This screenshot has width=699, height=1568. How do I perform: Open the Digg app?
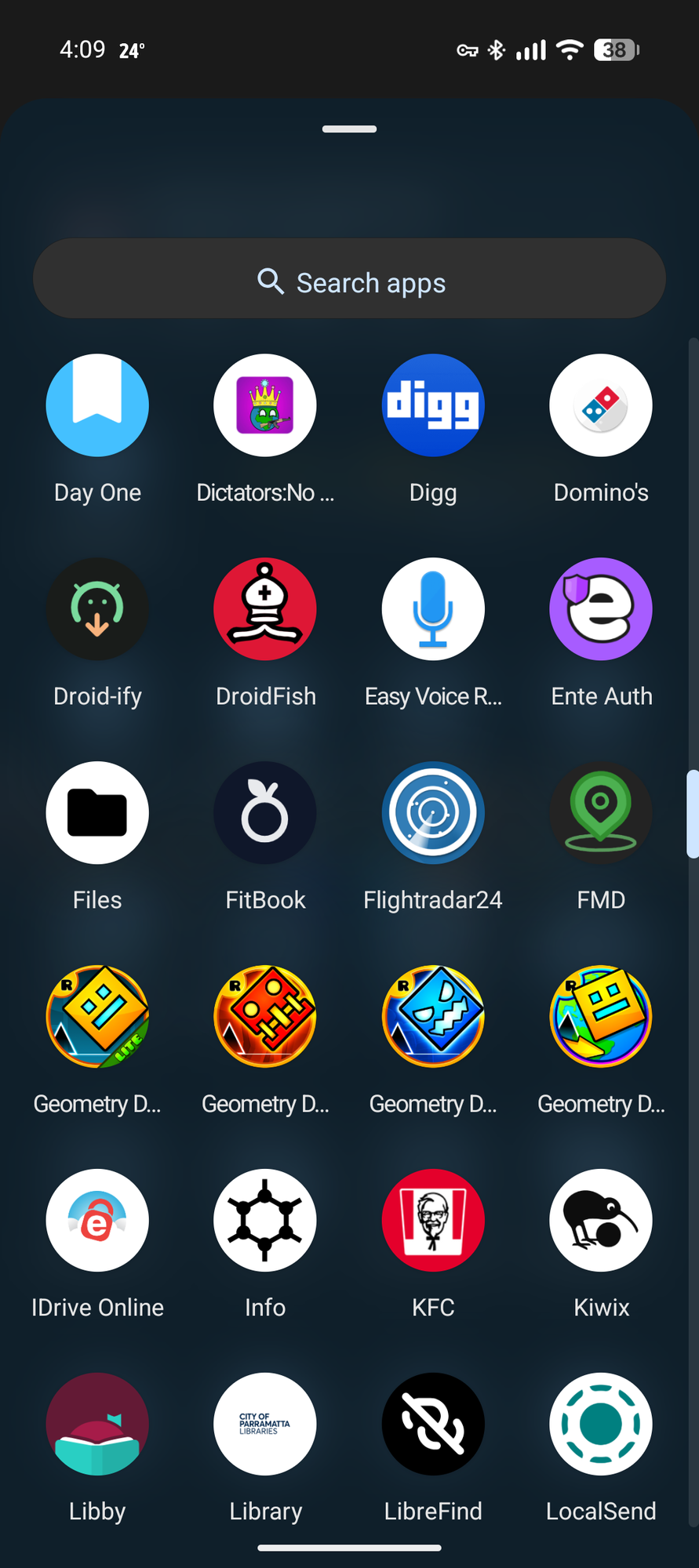[433, 405]
